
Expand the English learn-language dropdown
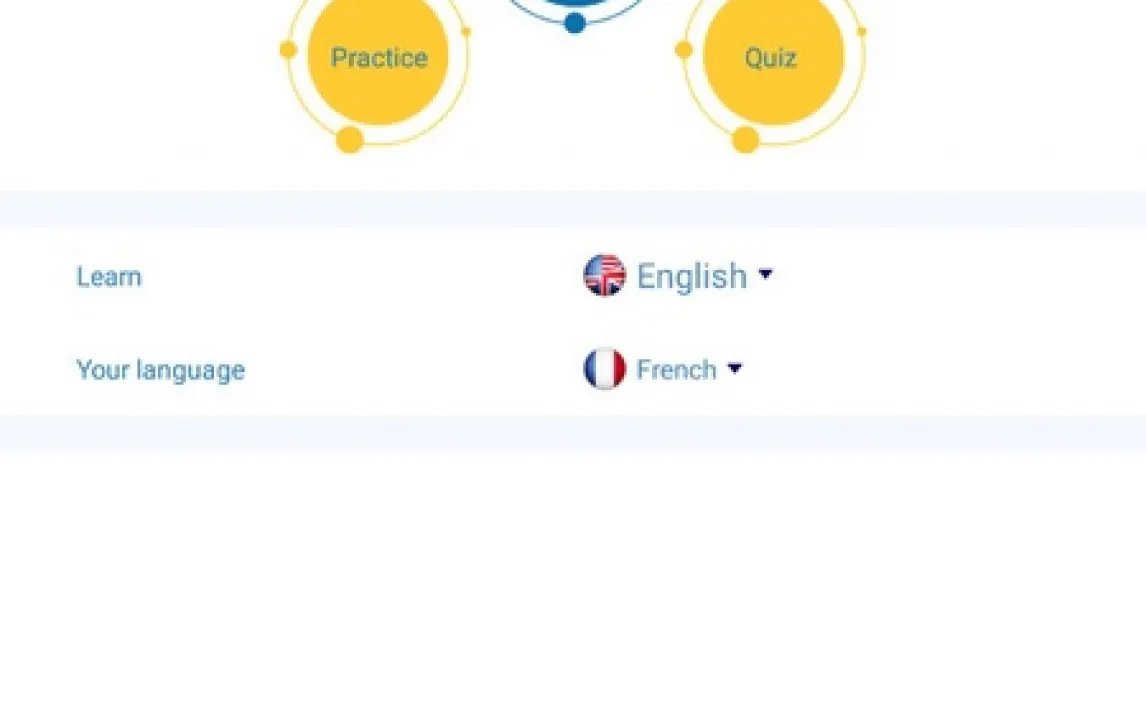point(691,276)
